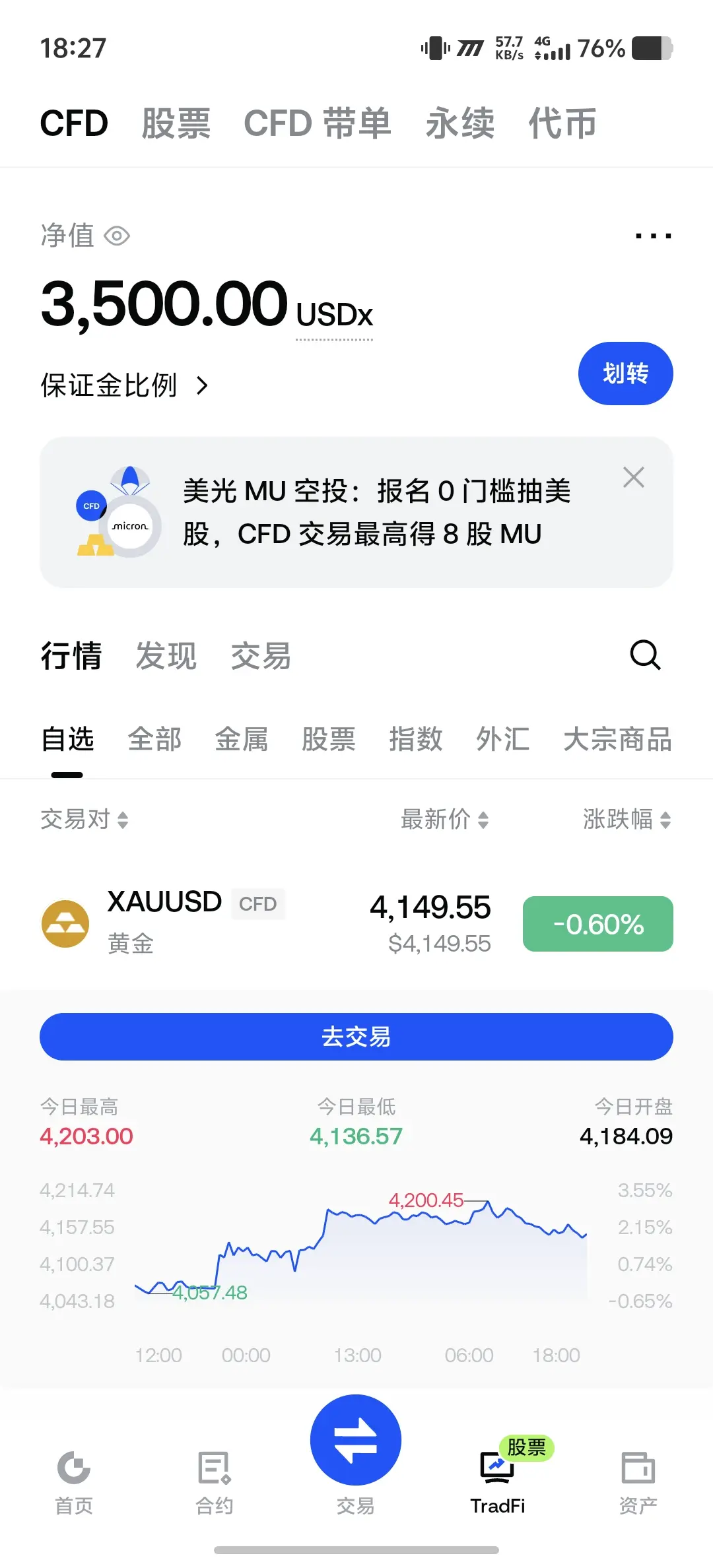The width and height of the screenshot is (713, 1568).
Task: Sort list by 涨跌幅
Action: (627, 820)
